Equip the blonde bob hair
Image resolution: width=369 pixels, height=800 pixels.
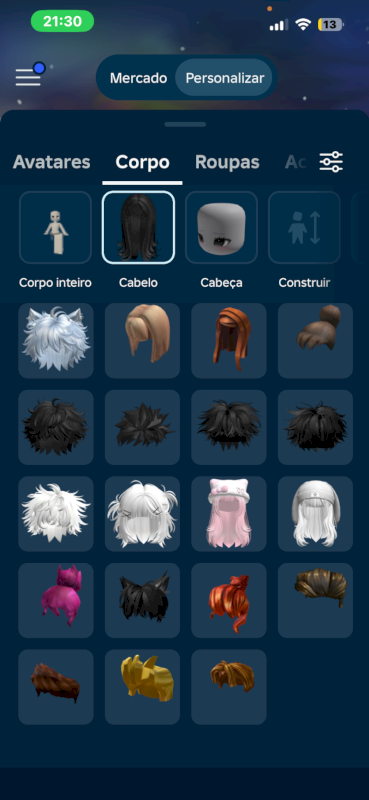coord(142,340)
